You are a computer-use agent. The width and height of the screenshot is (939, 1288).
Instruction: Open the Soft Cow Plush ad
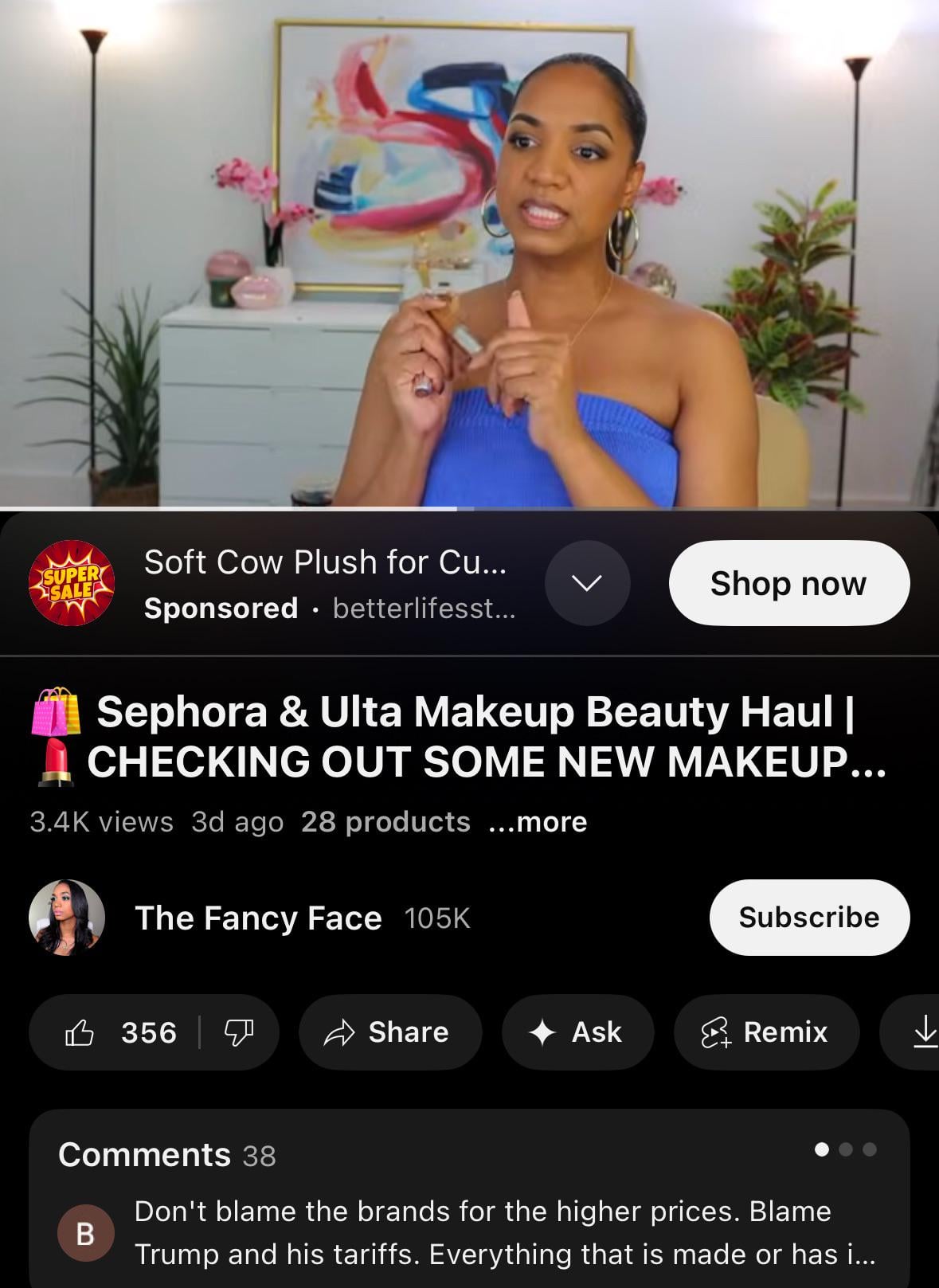point(325,563)
